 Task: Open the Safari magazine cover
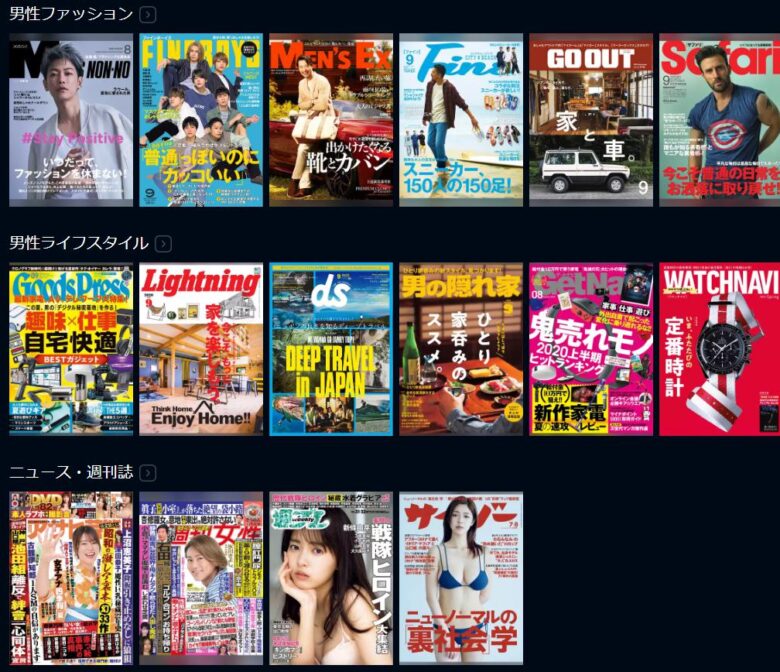tap(719, 120)
